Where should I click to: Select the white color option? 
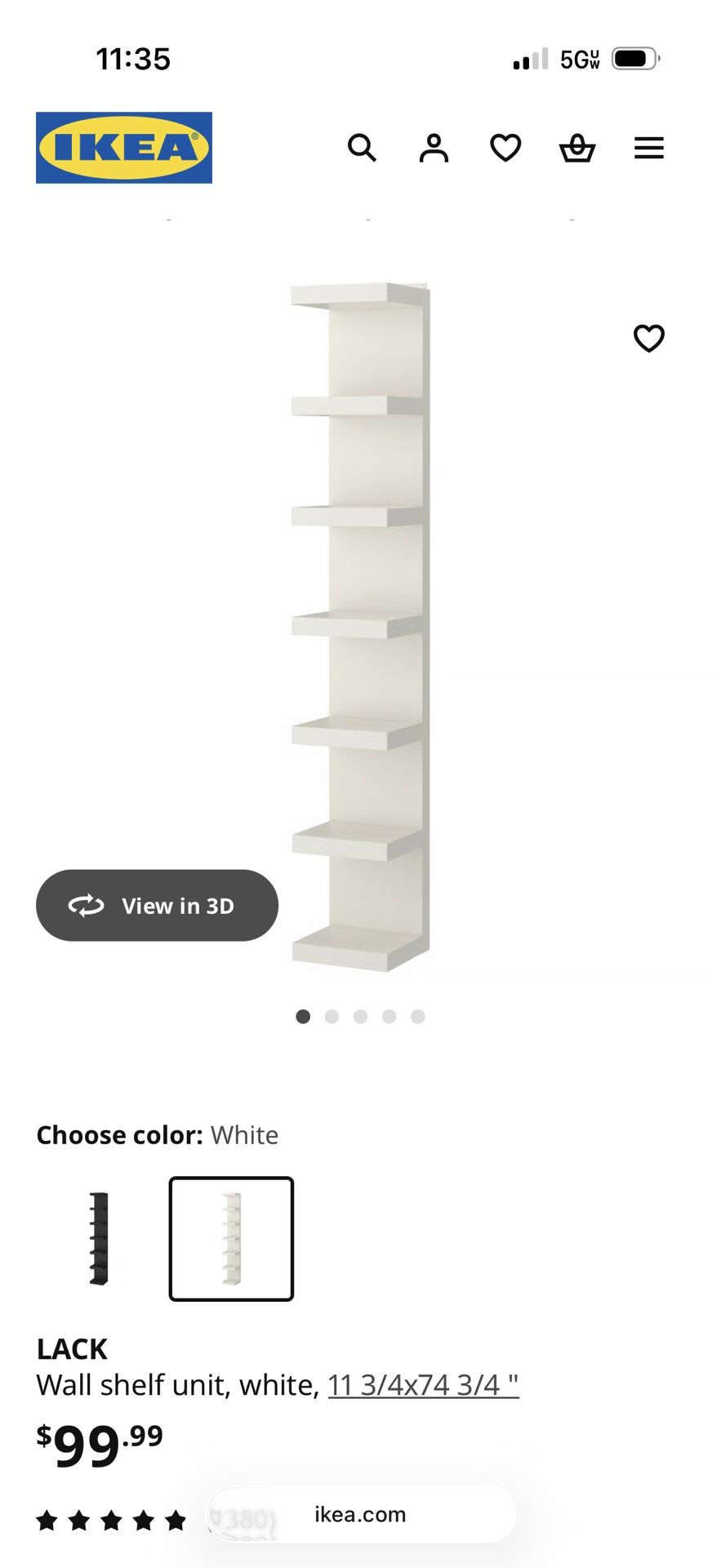(230, 1238)
